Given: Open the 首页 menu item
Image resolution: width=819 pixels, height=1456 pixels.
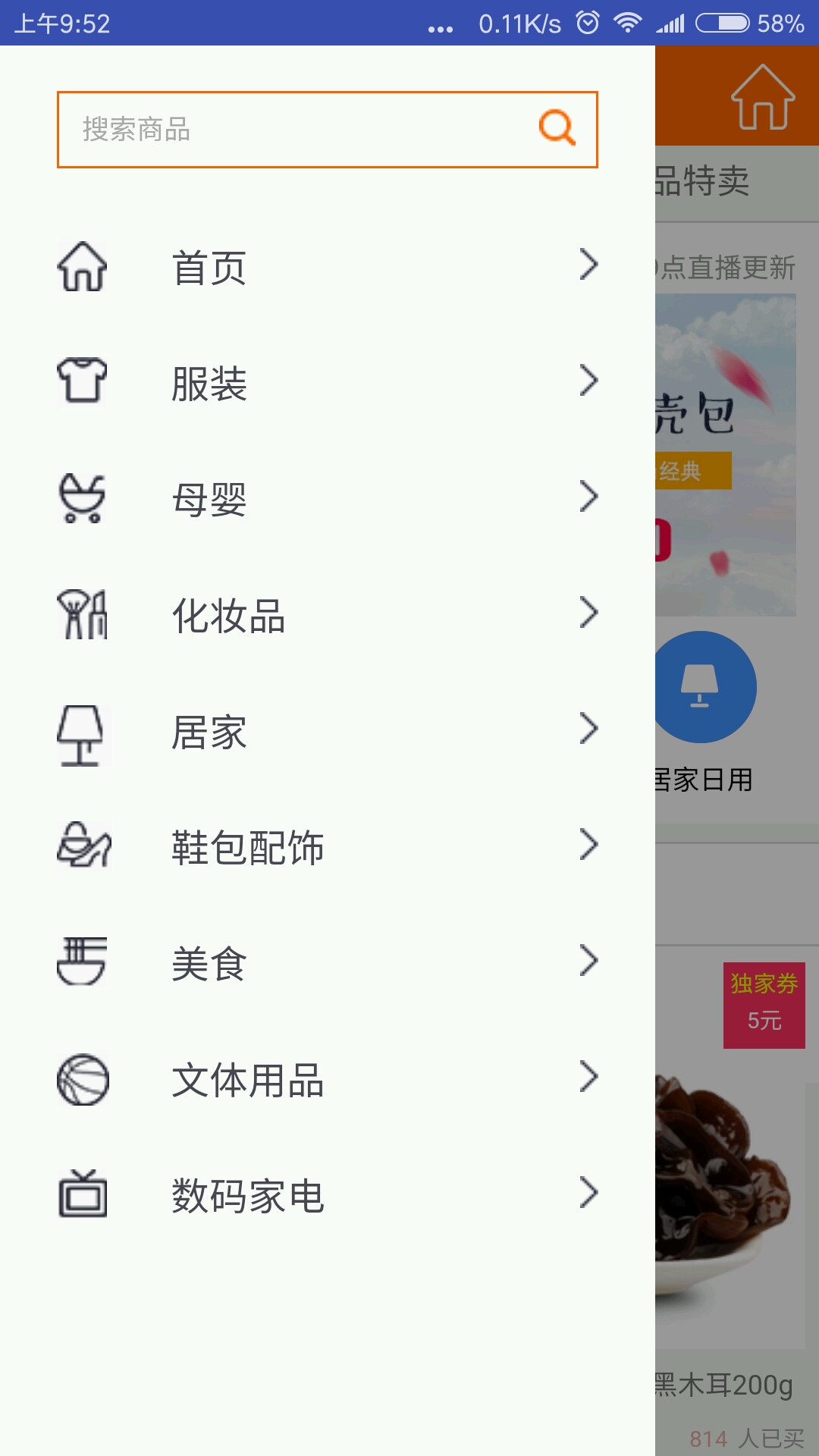Looking at the screenshot, I should click(x=326, y=267).
